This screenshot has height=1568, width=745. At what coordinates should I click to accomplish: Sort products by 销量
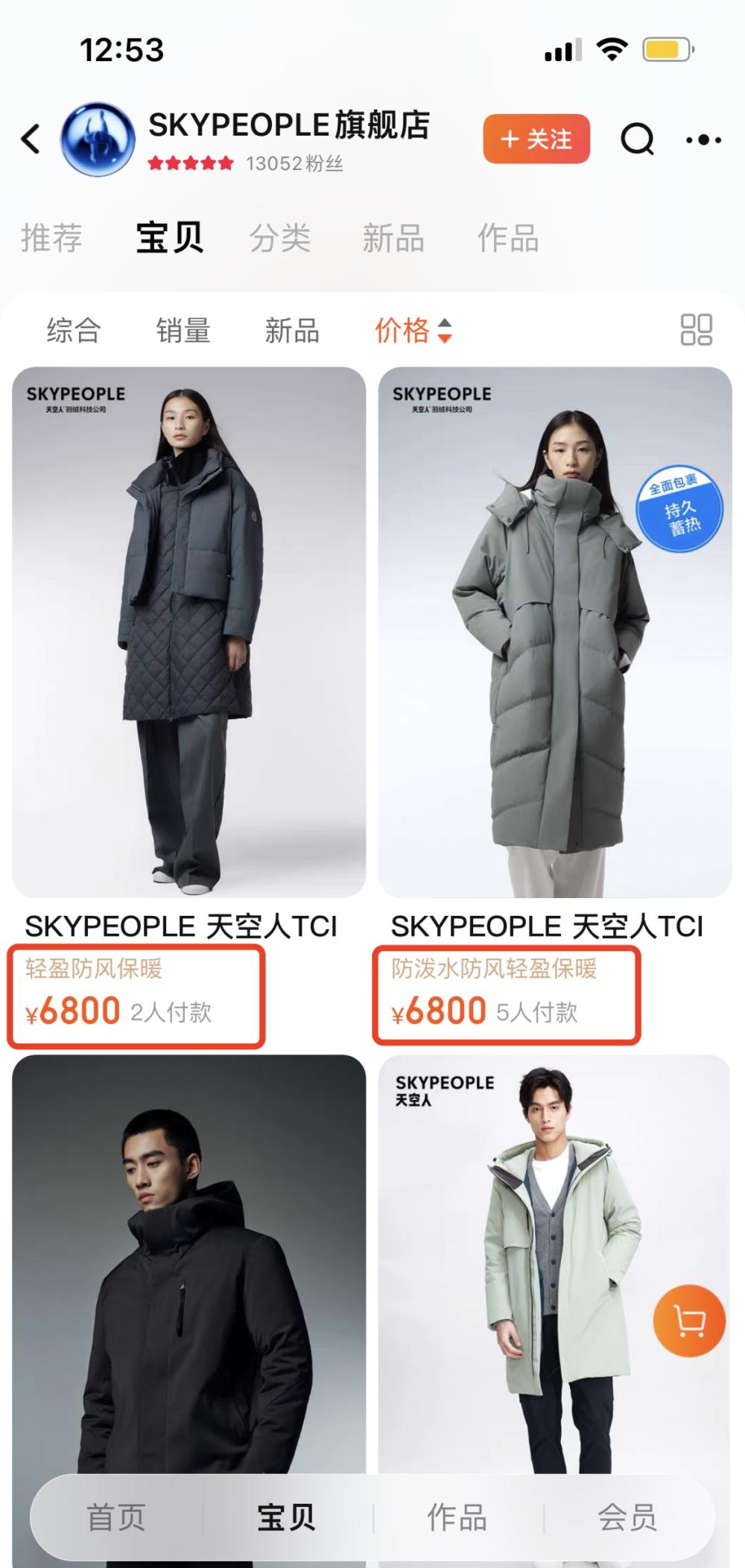(x=183, y=330)
